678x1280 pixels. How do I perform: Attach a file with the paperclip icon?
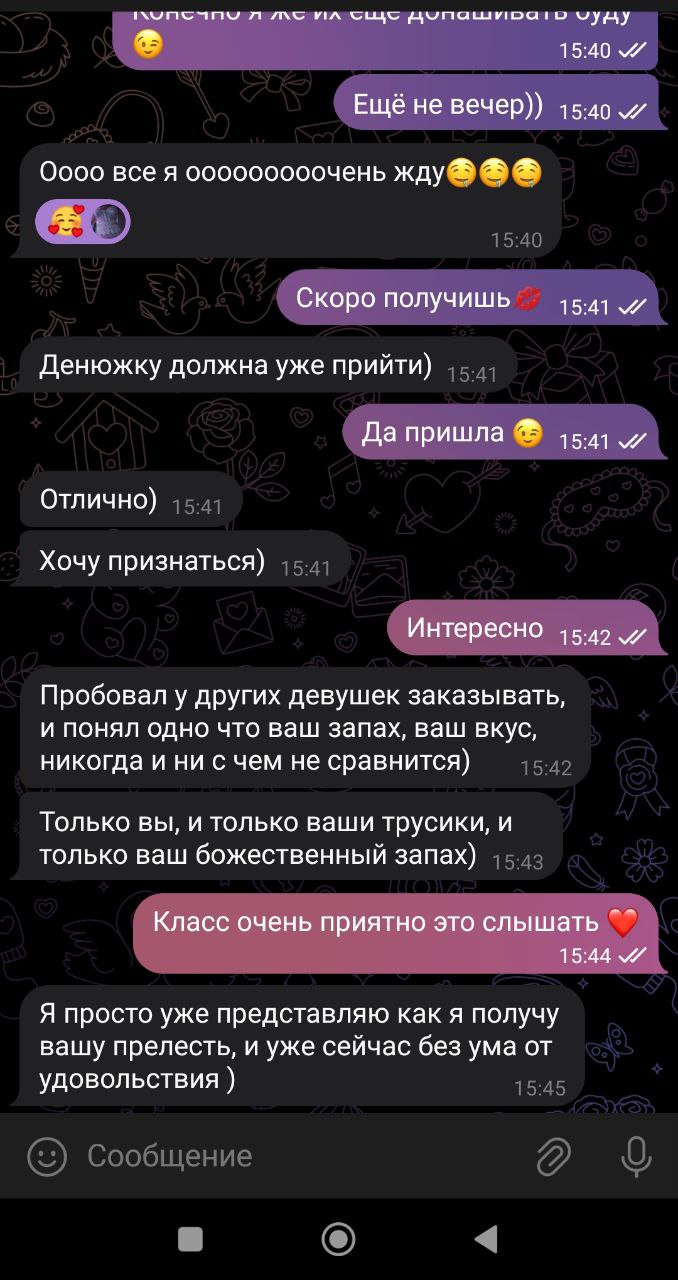pos(553,1157)
